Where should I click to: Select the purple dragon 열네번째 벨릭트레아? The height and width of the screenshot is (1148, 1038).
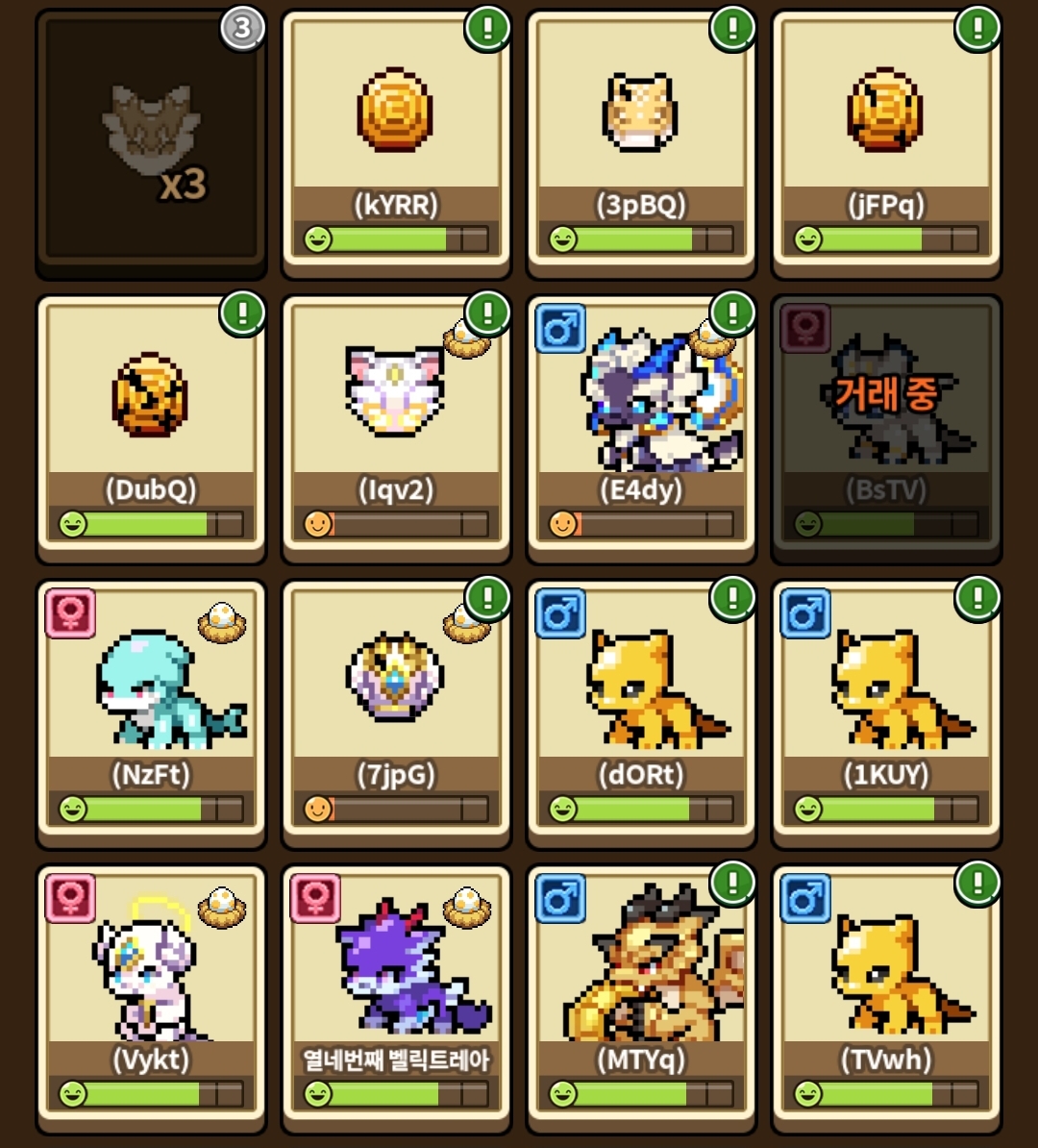pos(396,998)
